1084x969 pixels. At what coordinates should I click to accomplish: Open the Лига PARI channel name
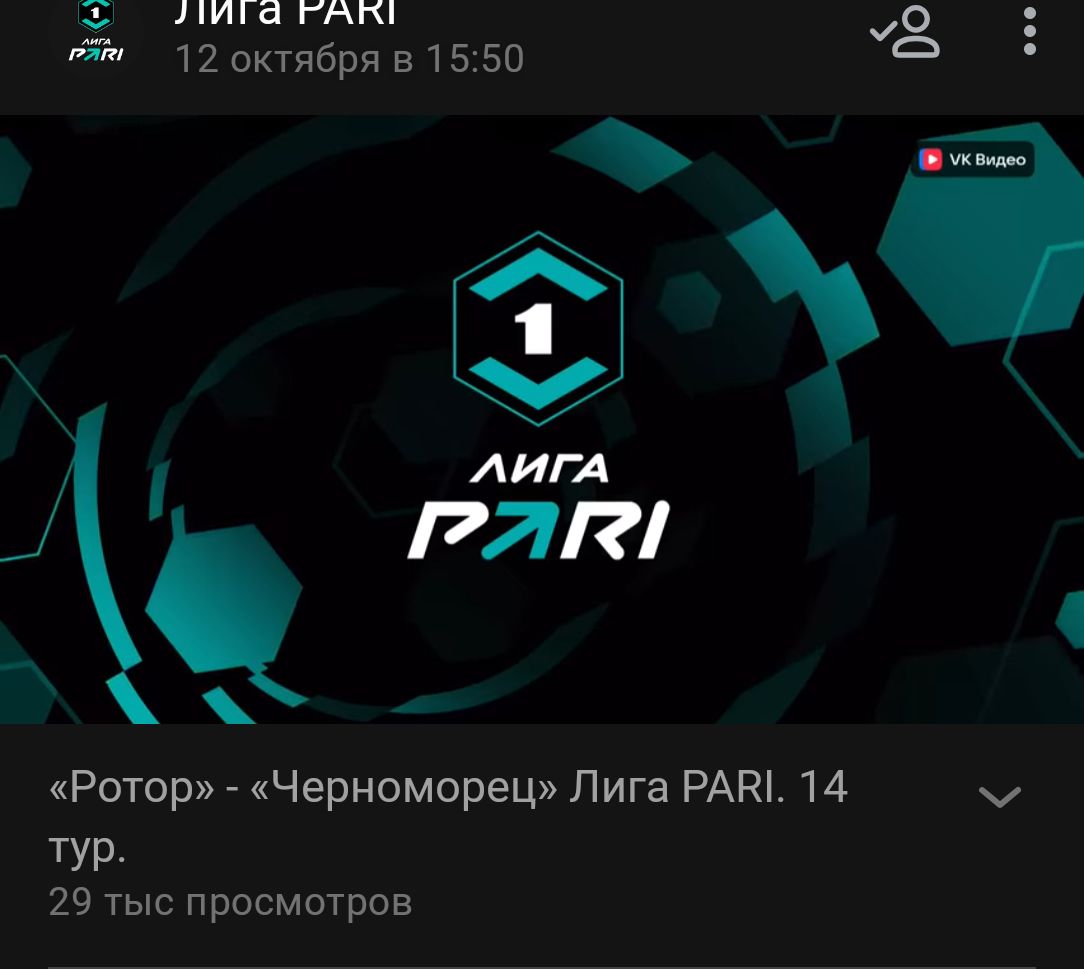287,12
